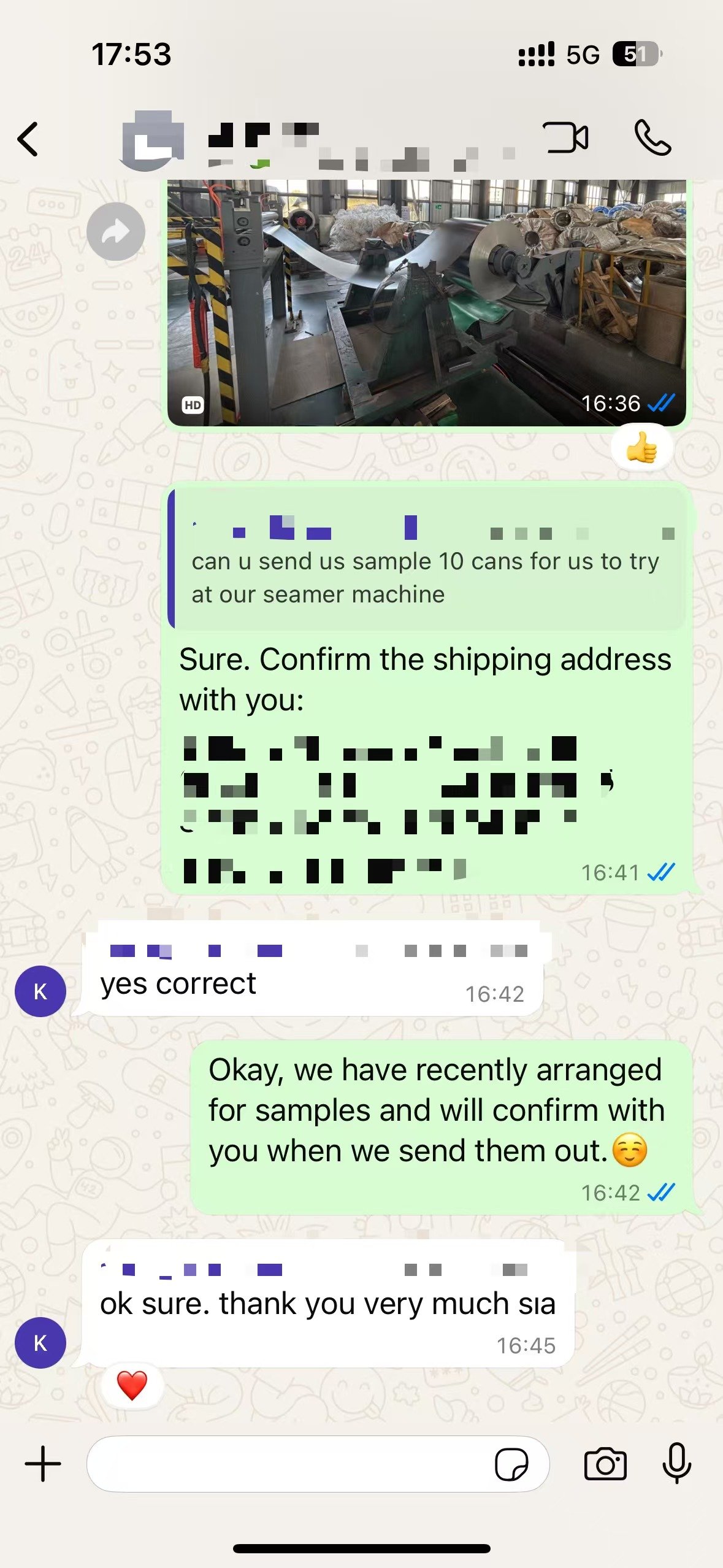Viewport: 723px width, 1568px height.
Task: Start a voice call
Action: (652, 137)
